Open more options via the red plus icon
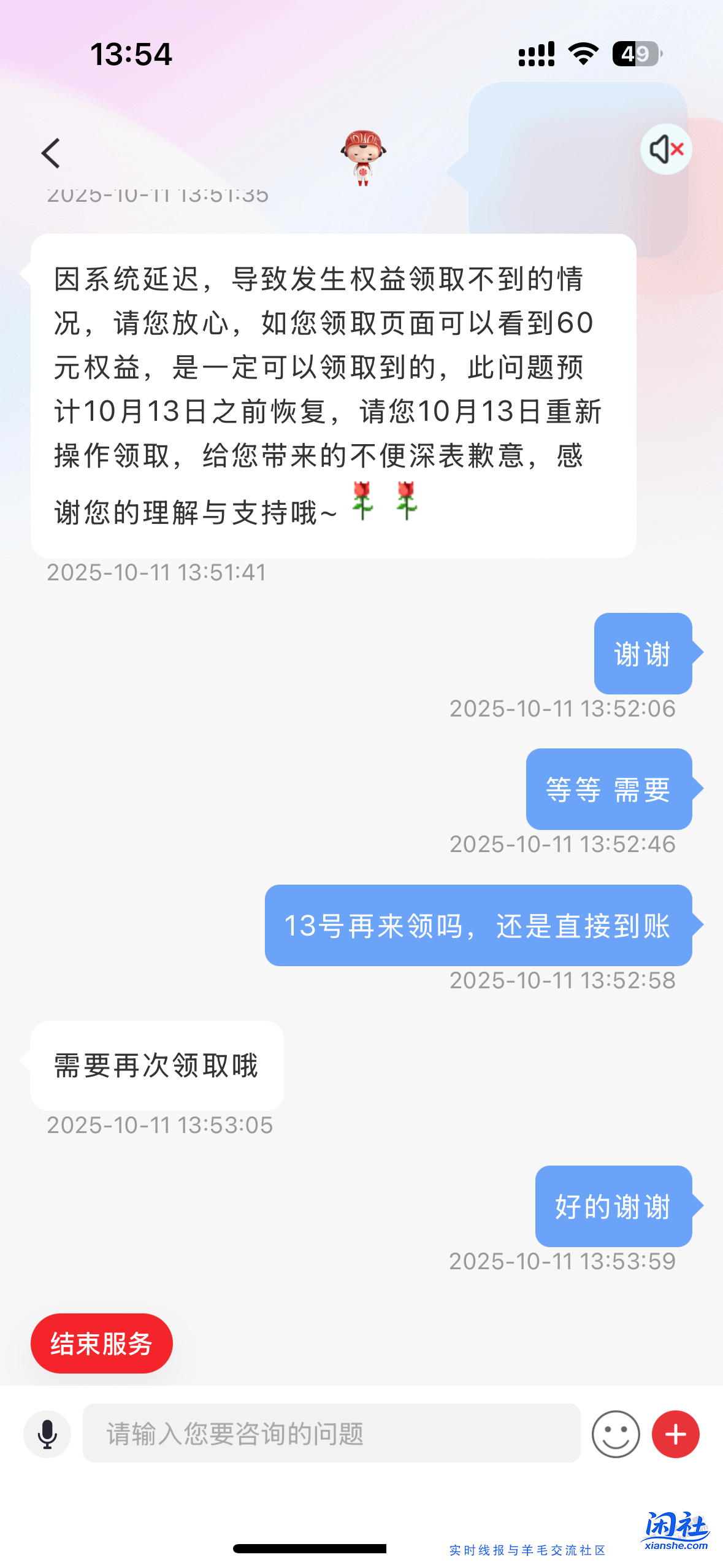The image size is (723, 1568). click(675, 1434)
